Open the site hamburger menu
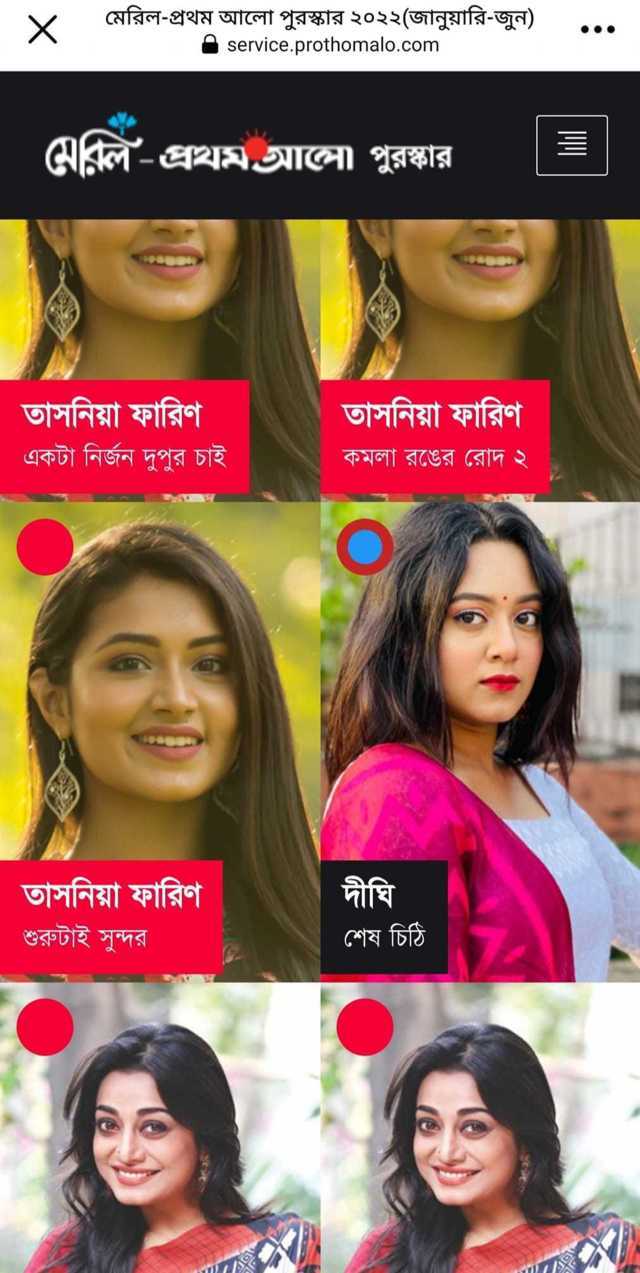The width and height of the screenshot is (640, 1273). [571, 145]
